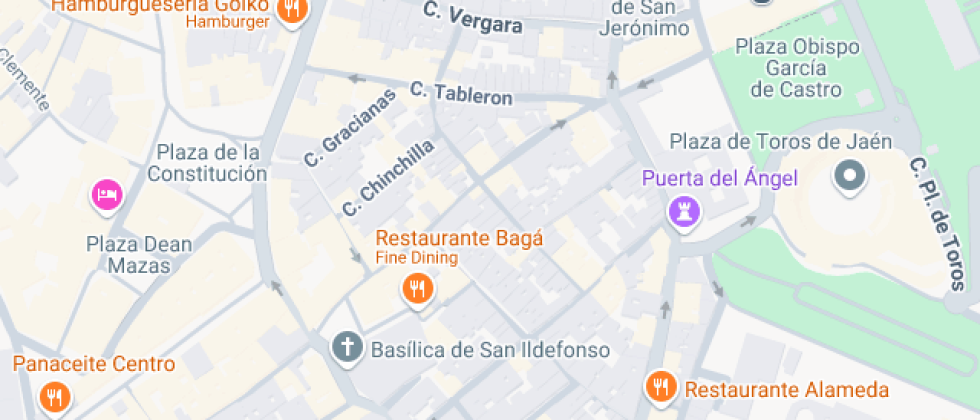Select the pink hotel marker near Plaza Dean Mazas
This screenshot has height=420, width=980.
[107, 194]
